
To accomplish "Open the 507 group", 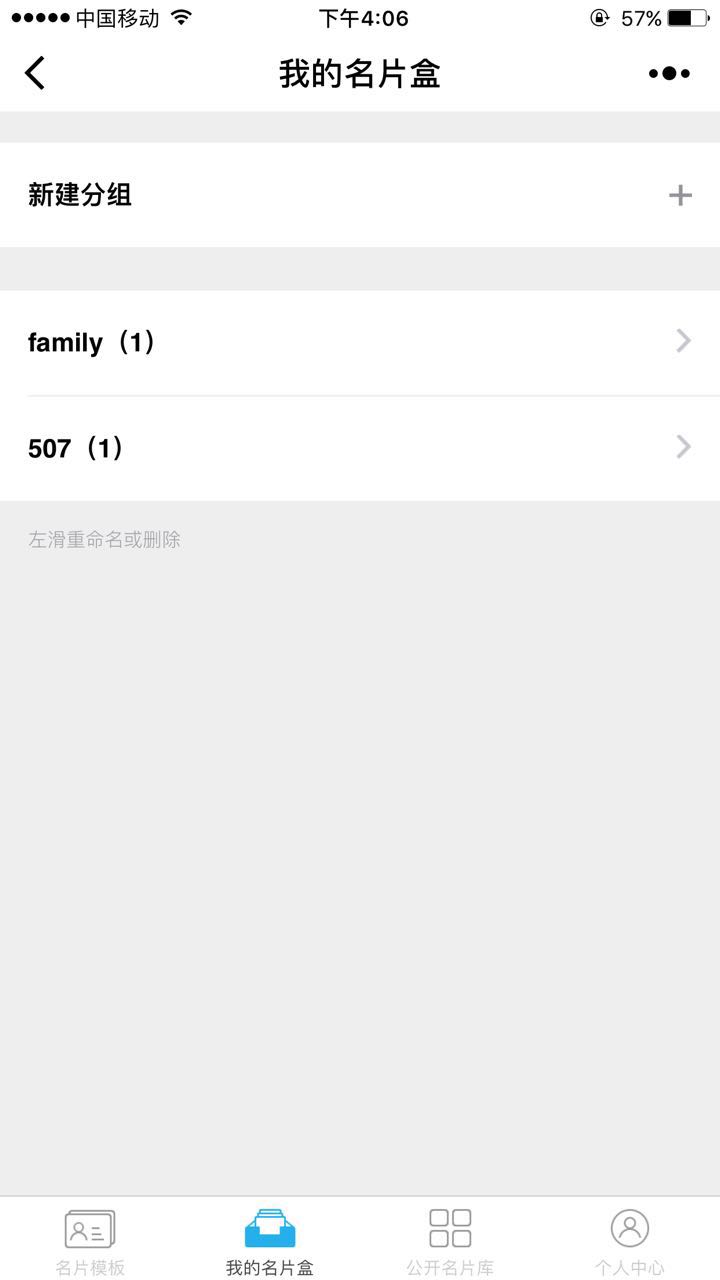I will (360, 448).
